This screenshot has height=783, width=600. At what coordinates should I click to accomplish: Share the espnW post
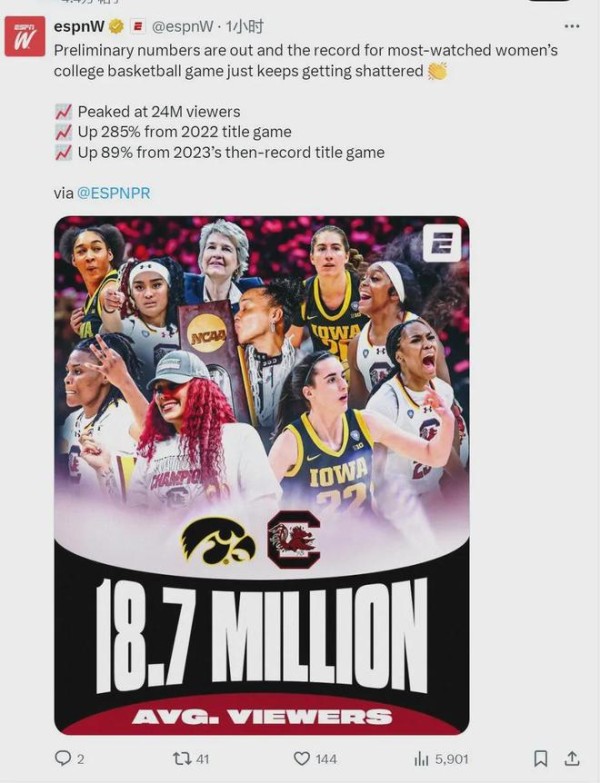pyautogui.click(x=572, y=759)
